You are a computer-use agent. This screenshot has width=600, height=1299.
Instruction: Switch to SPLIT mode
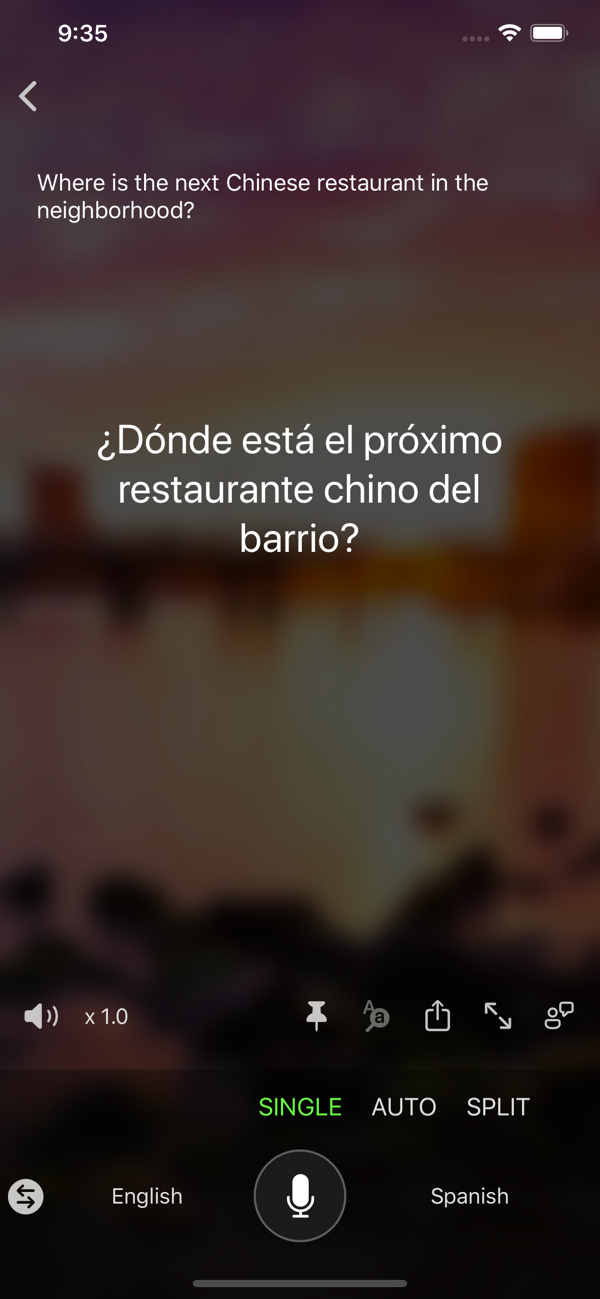click(x=498, y=1107)
